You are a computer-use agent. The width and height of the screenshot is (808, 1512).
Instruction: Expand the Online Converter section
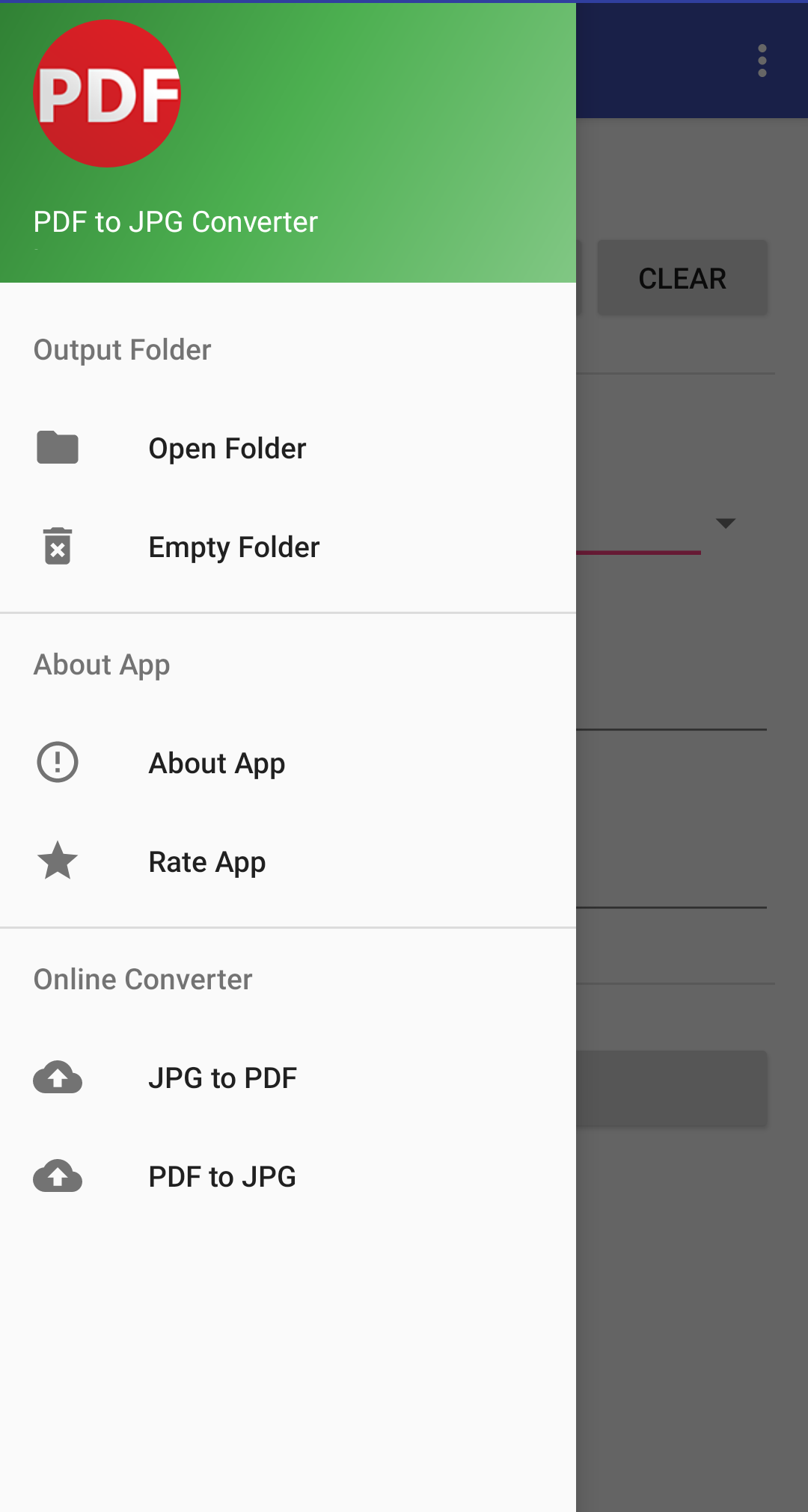[143, 978]
